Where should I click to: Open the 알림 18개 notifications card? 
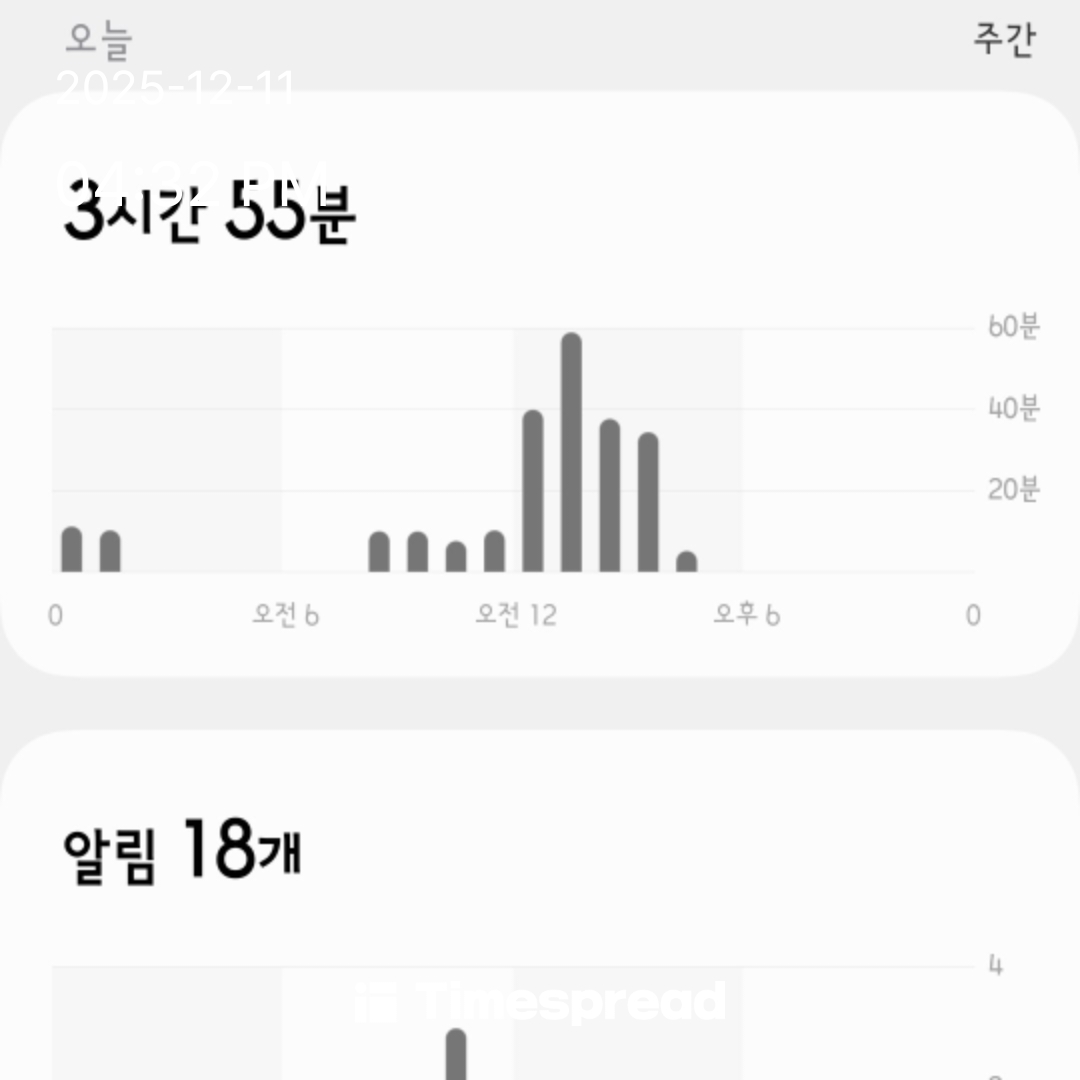tap(540, 900)
